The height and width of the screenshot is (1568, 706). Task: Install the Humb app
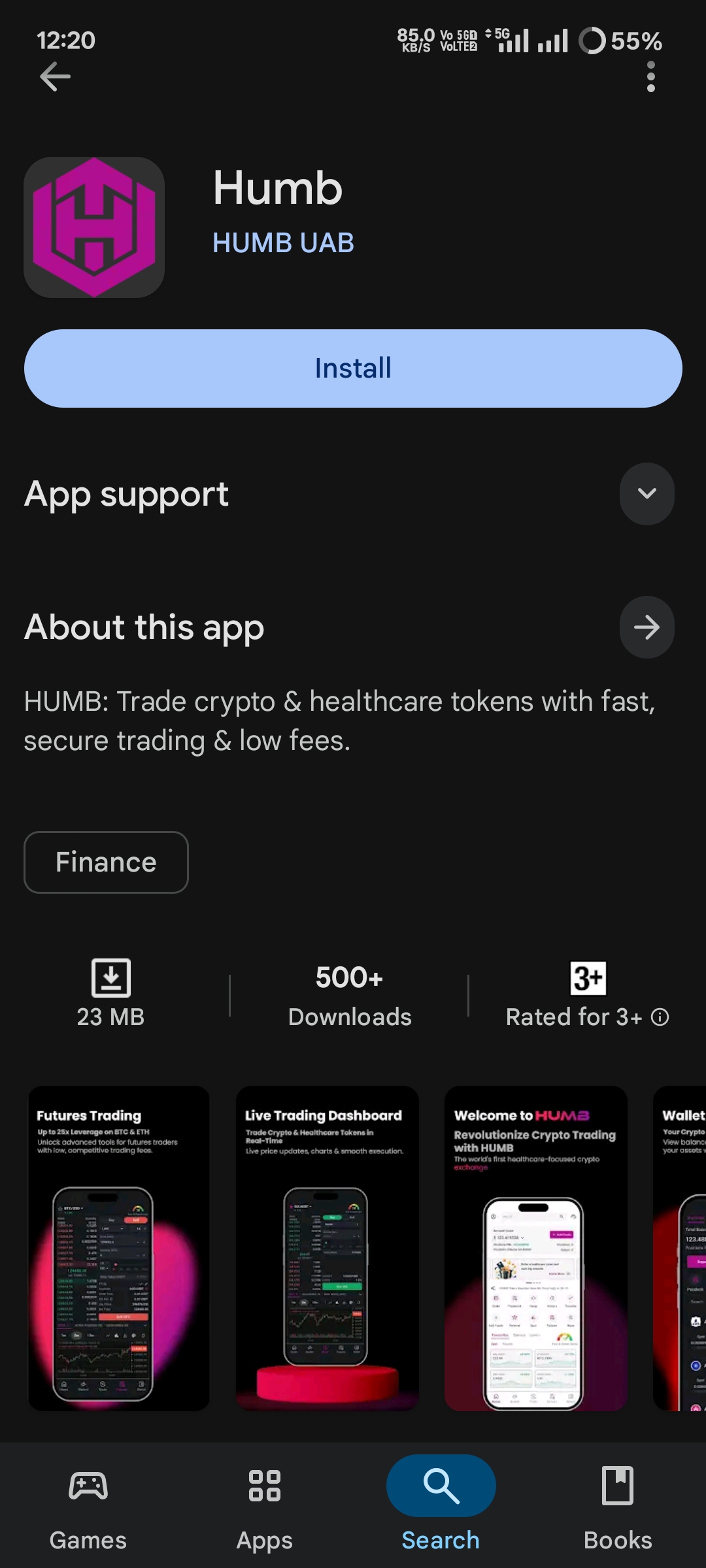tap(353, 368)
